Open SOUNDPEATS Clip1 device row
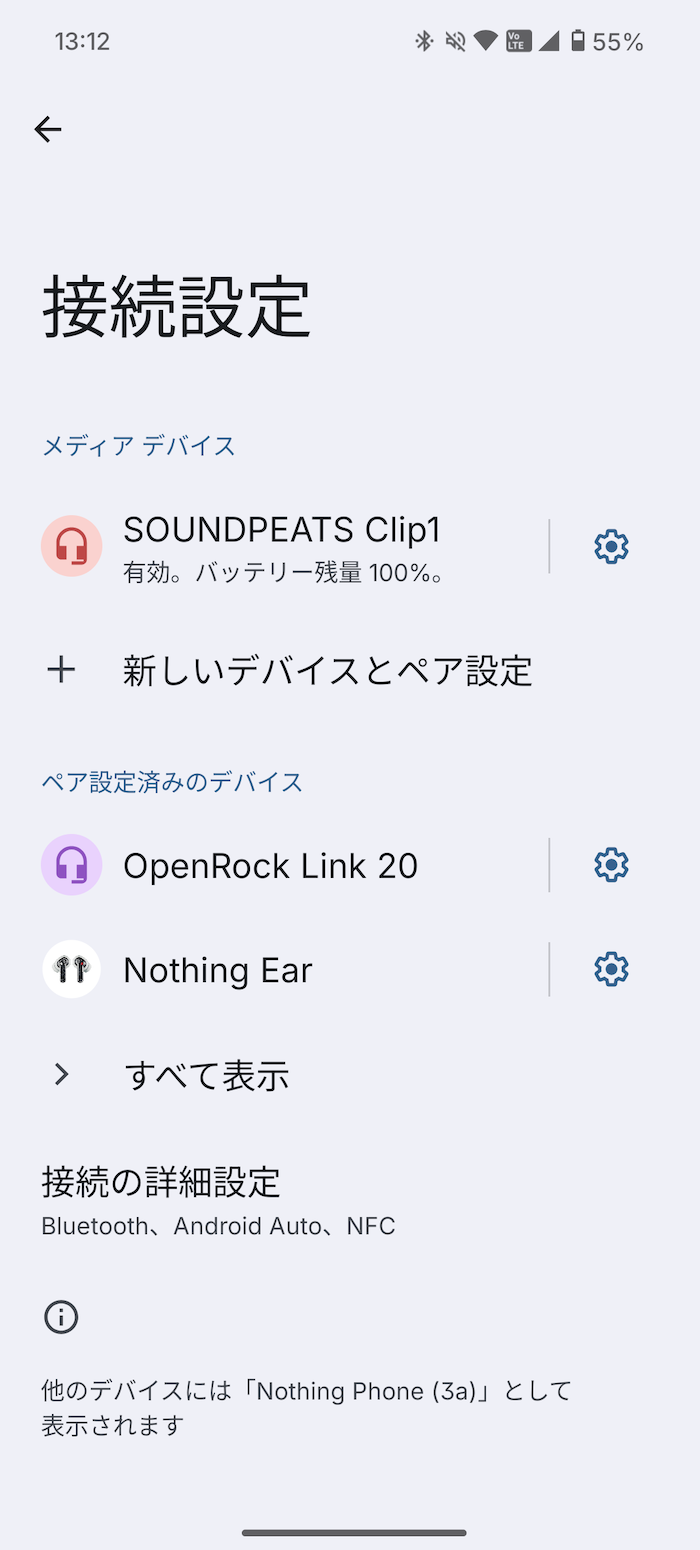Viewport: 700px width, 1550px height. coord(282,546)
